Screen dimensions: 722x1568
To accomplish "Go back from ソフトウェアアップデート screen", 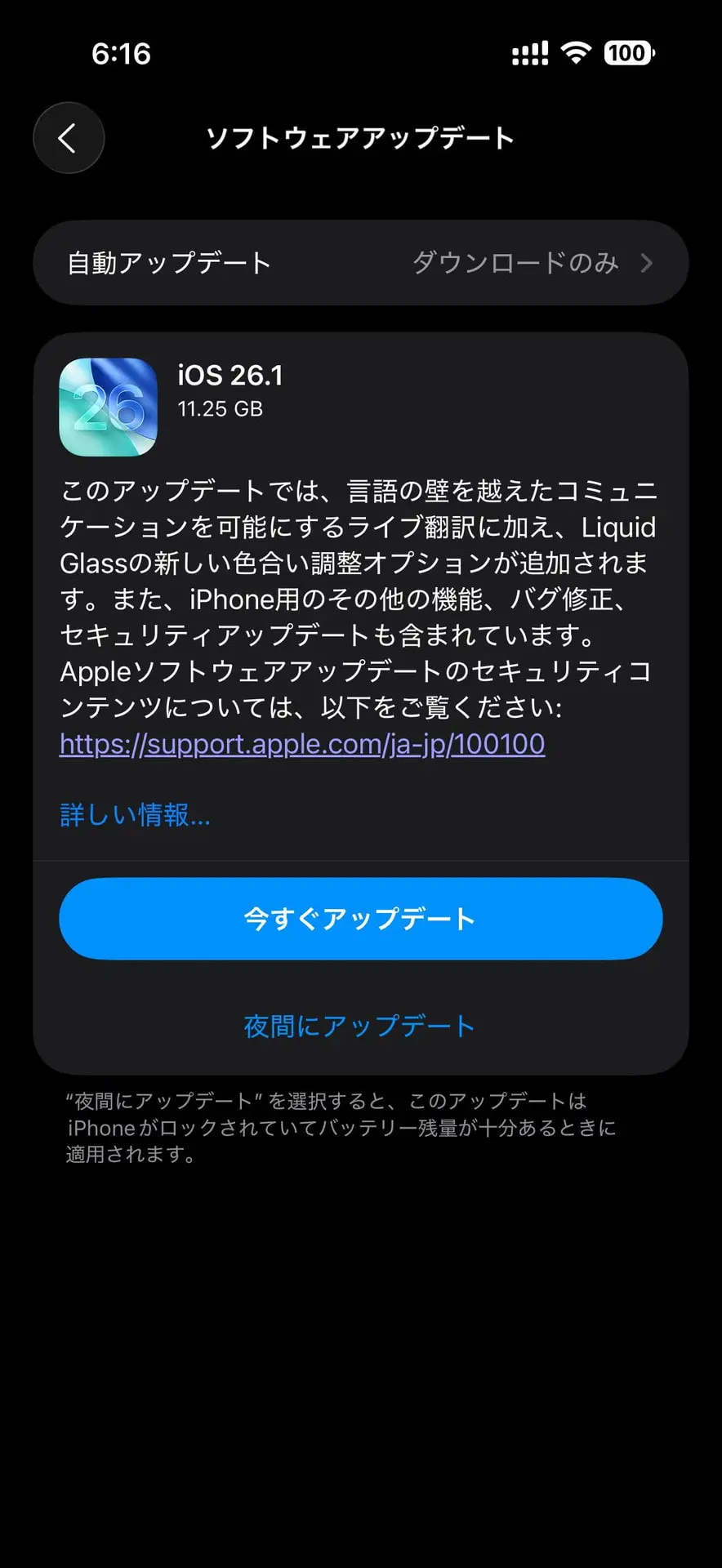I will pos(69,138).
